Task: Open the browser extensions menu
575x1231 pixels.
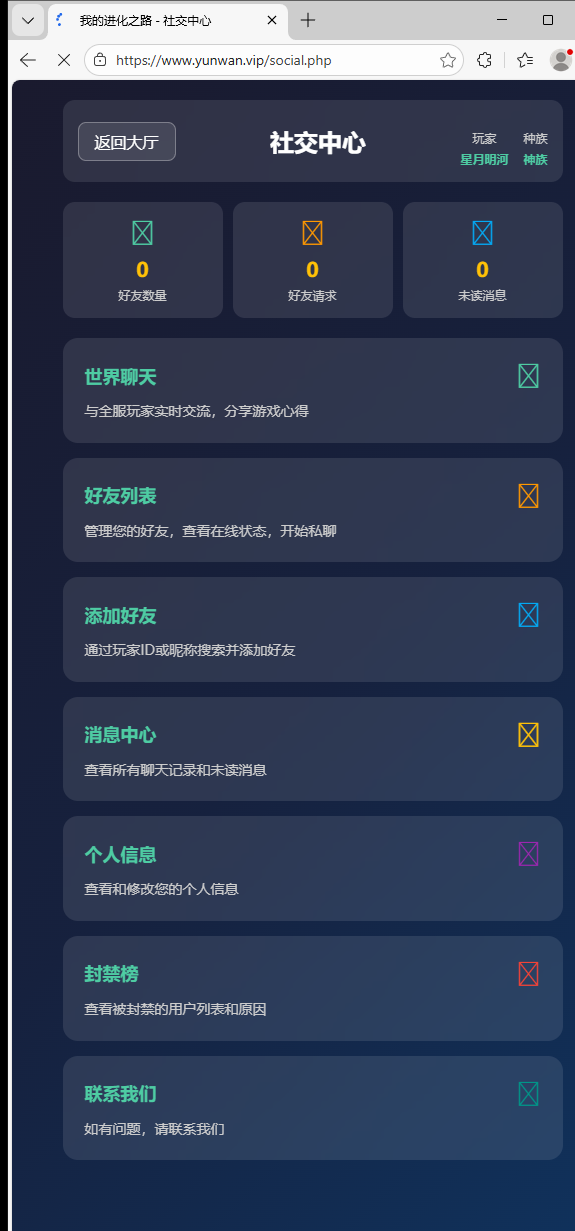Action: pos(484,60)
